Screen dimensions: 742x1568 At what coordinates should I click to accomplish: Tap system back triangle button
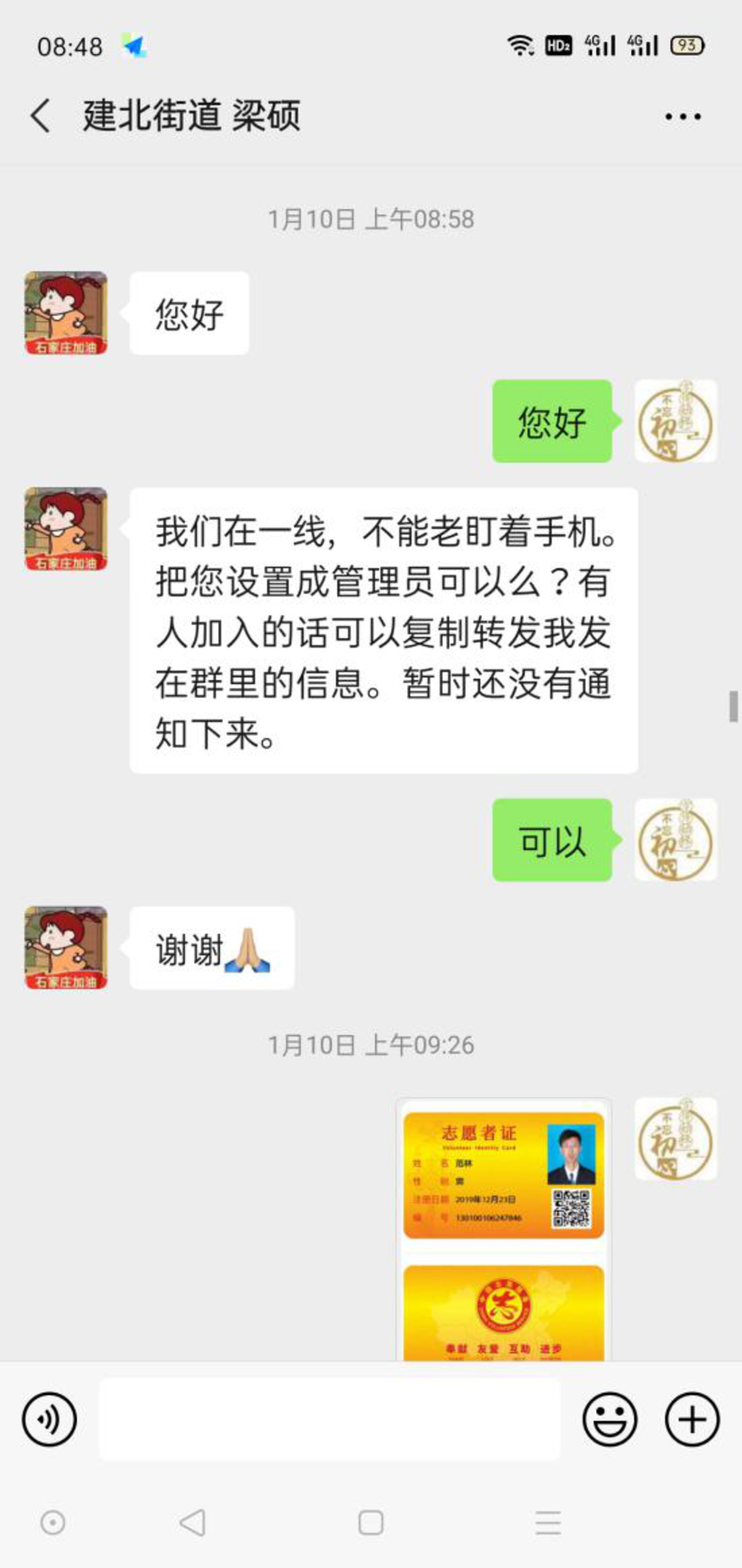[193, 1523]
